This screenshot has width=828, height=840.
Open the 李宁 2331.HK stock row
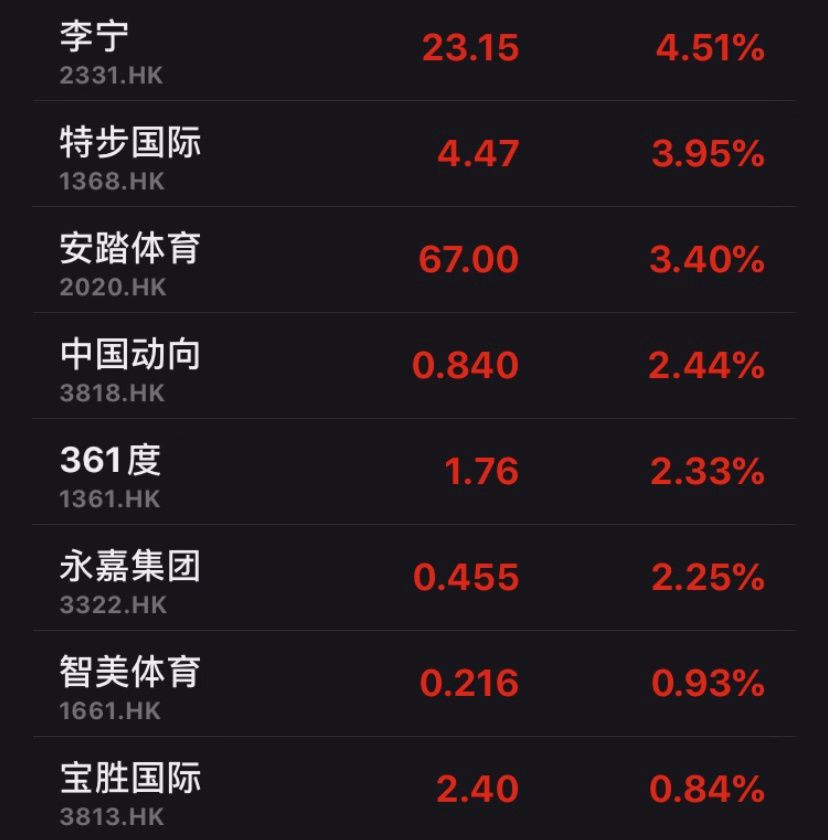[x=414, y=52]
